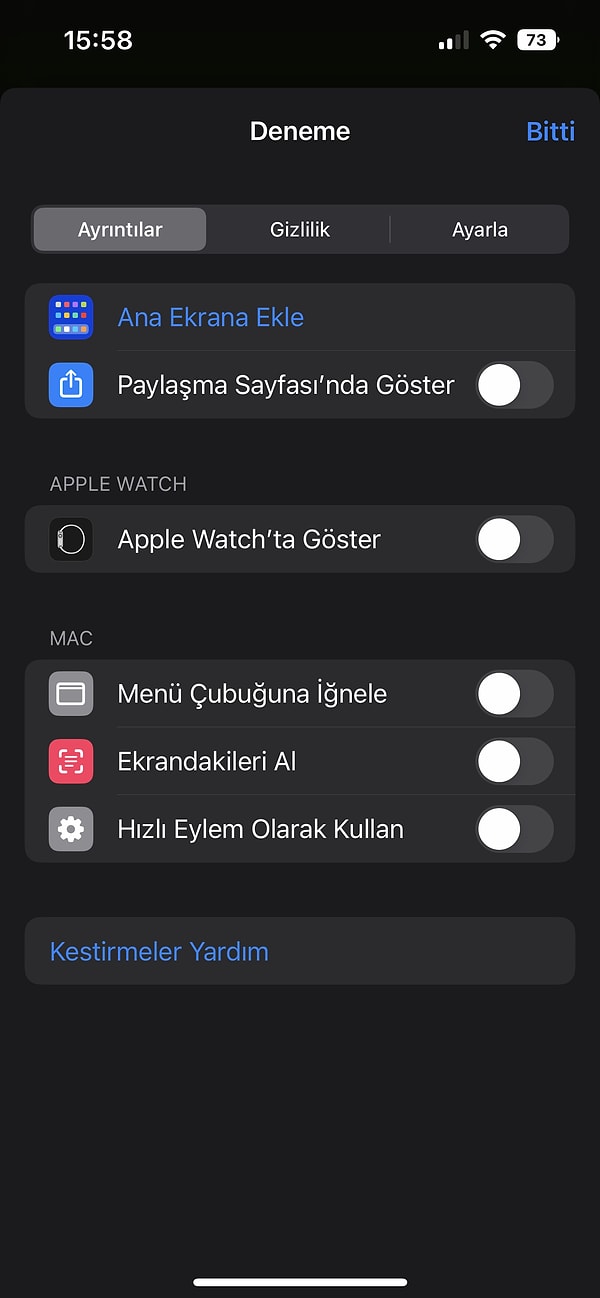Enable Paylaşma Sayfası'nda Göster
Image resolution: width=600 pixels, height=1298 pixels.
514,385
